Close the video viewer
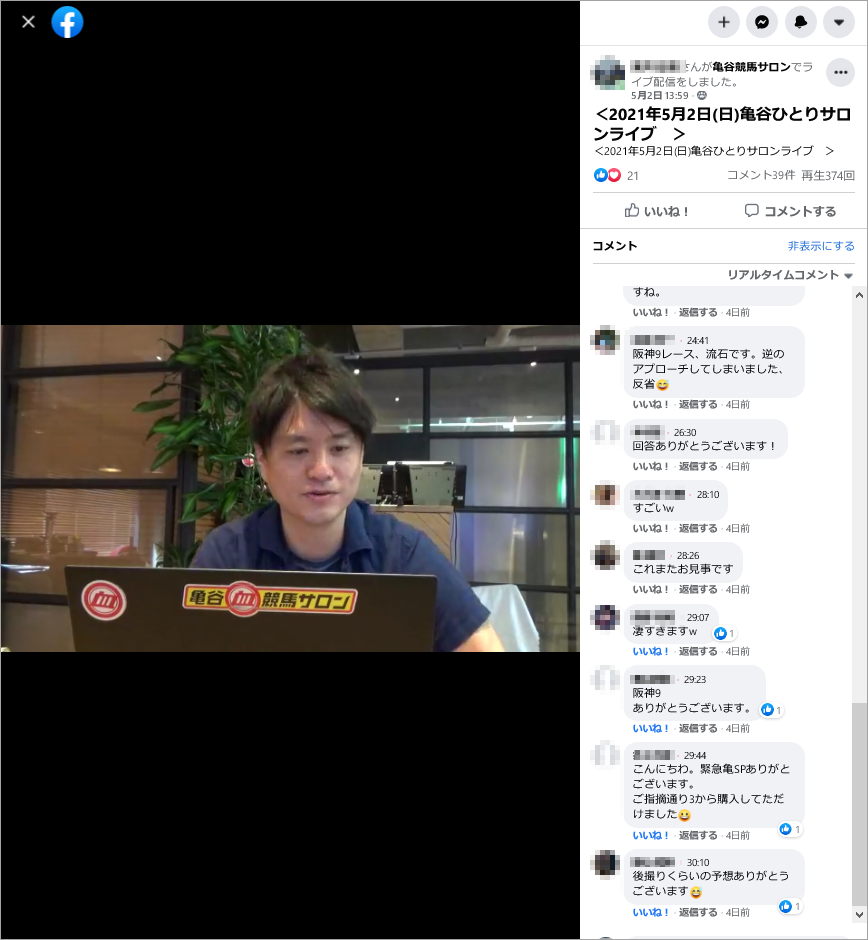The height and width of the screenshot is (940, 868). coord(28,21)
